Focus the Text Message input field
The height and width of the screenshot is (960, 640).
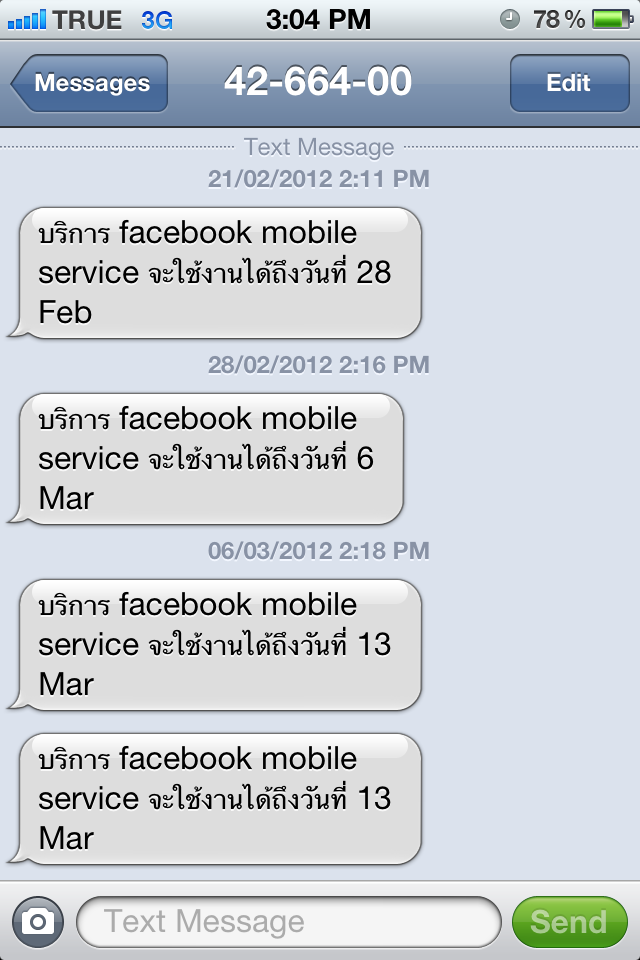(288, 921)
